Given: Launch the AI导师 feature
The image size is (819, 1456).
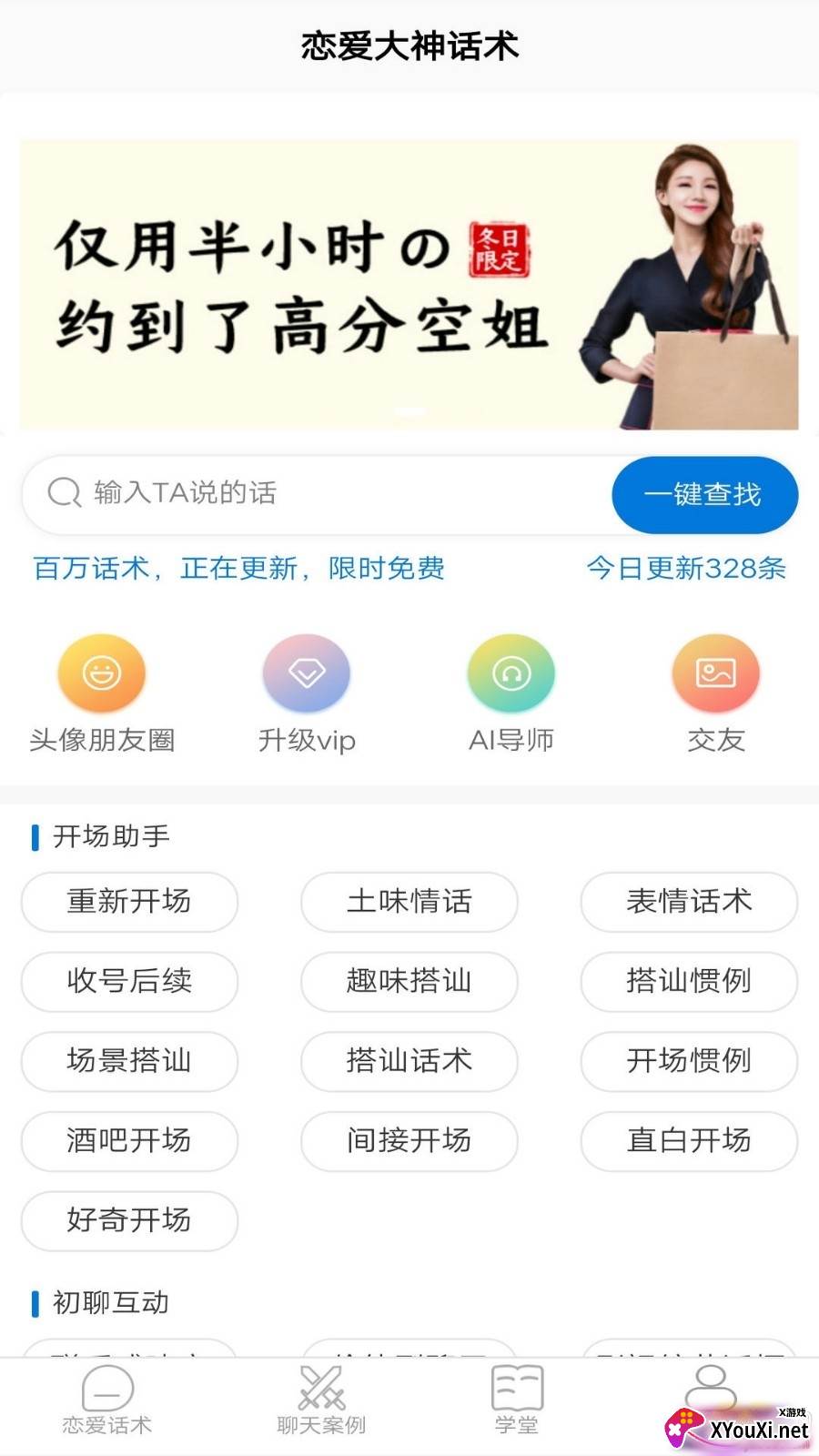Looking at the screenshot, I should tap(511, 693).
